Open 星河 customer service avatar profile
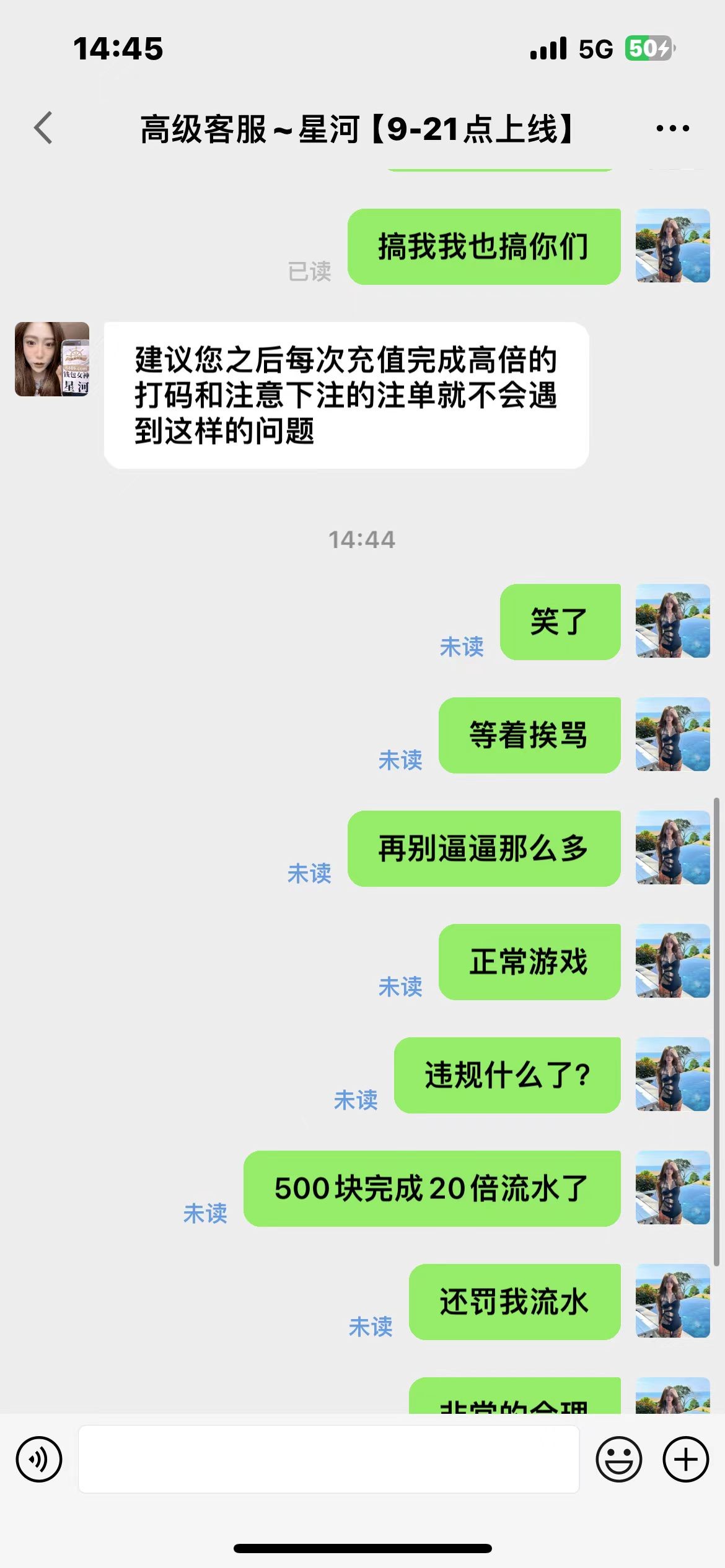 tap(52, 359)
